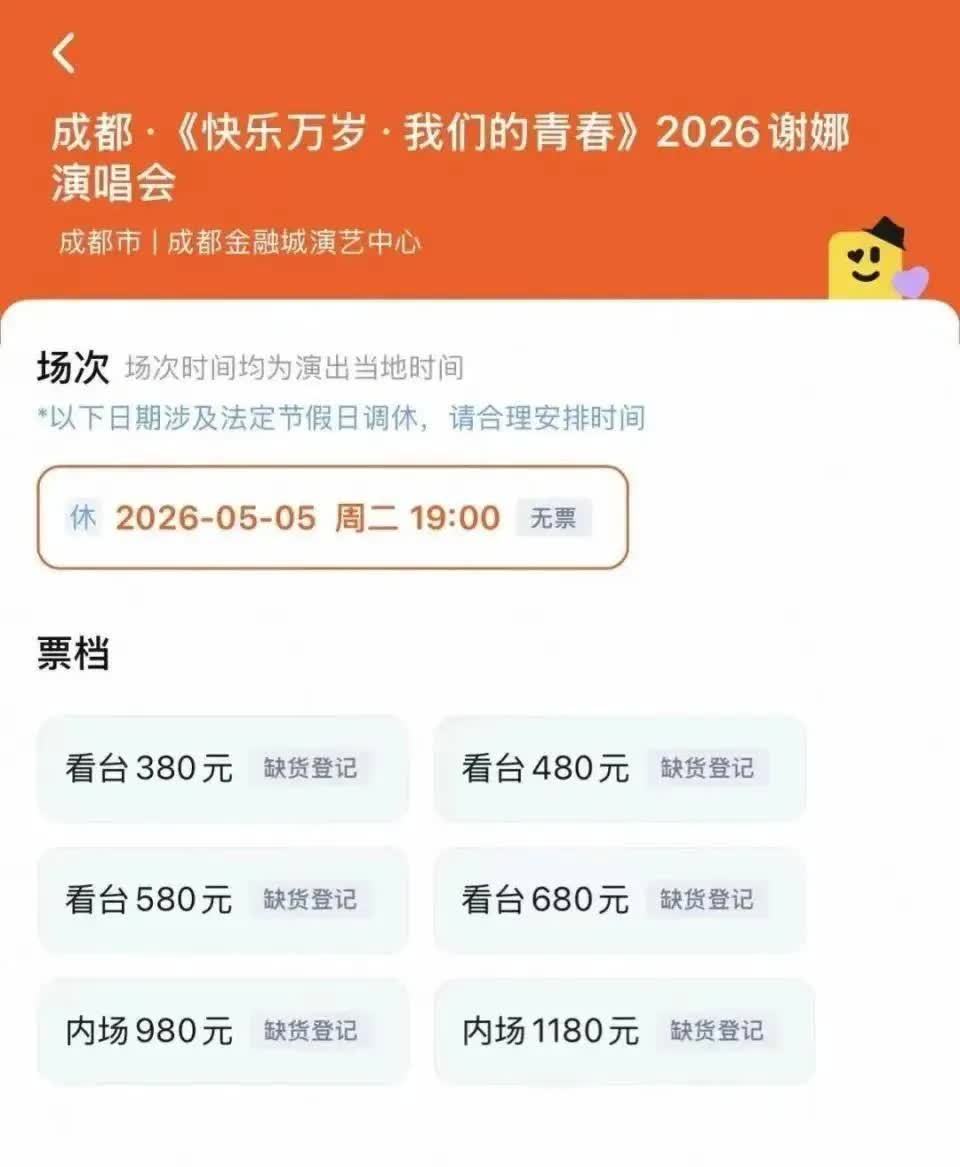
Task: Pick the 看台 680元 ticket option
Action: pyautogui.click(x=619, y=899)
